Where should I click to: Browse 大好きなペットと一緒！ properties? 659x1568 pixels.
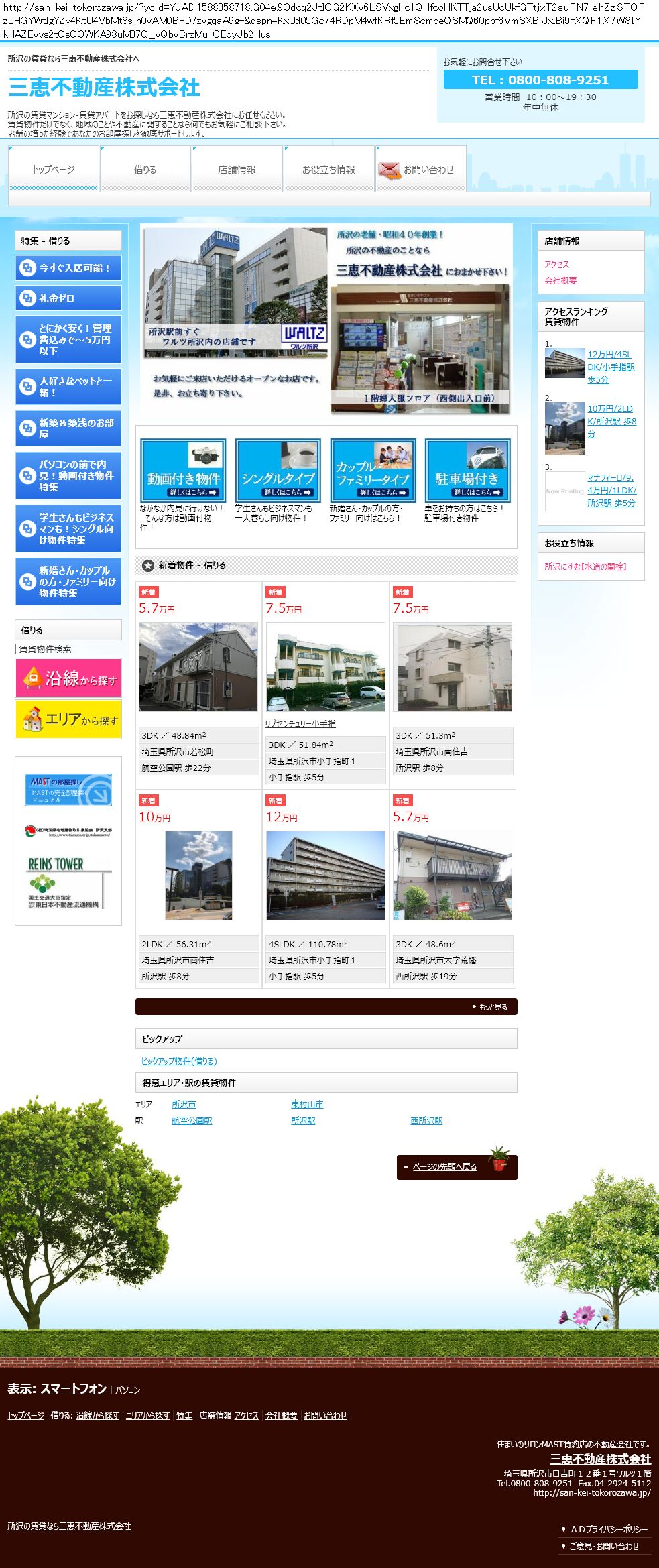(68, 387)
